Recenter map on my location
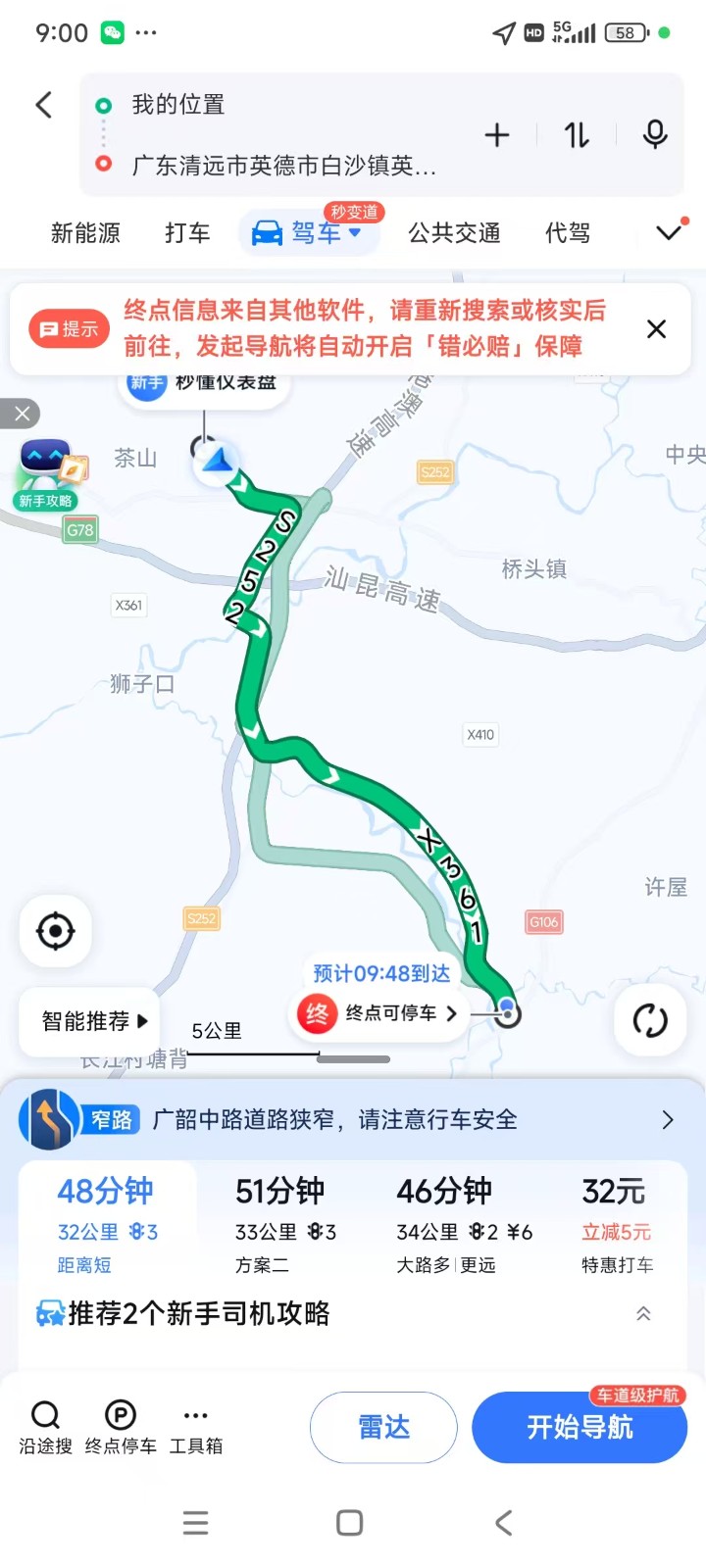The image size is (706, 1568). 56,931
